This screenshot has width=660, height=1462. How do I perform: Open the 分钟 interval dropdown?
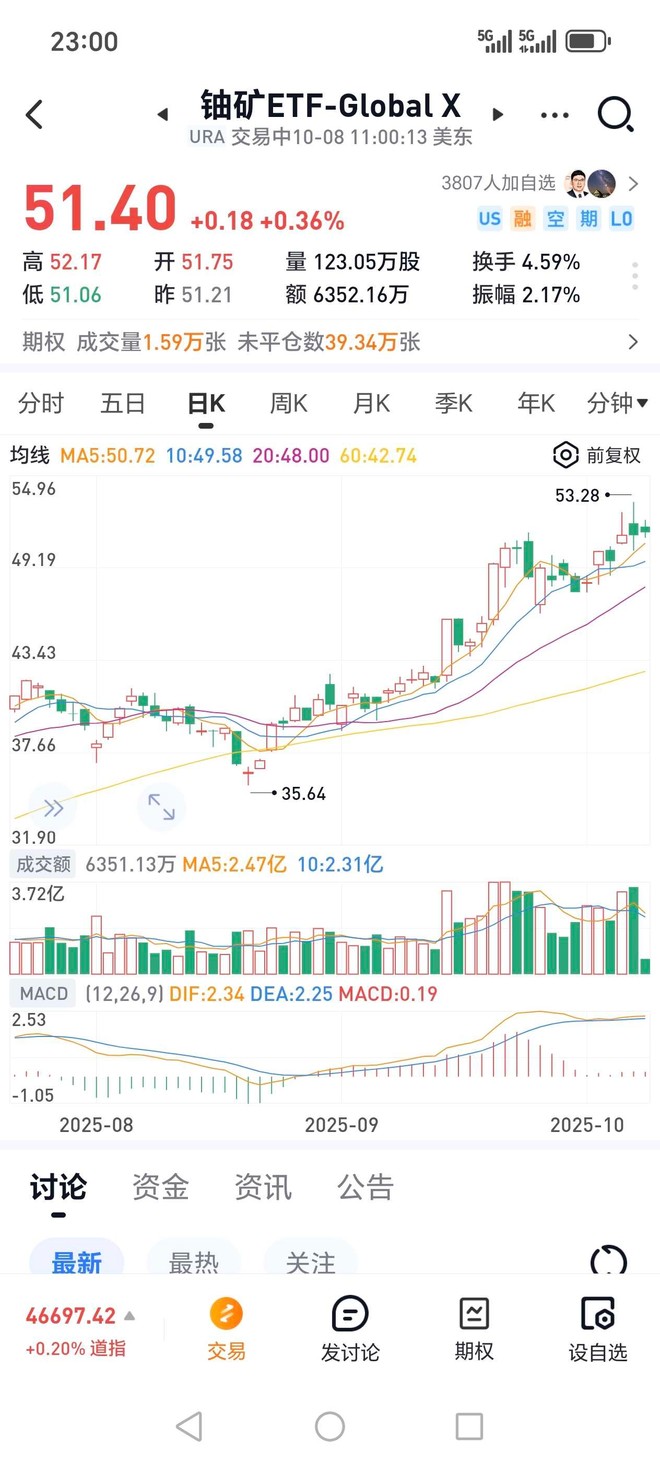click(x=617, y=404)
